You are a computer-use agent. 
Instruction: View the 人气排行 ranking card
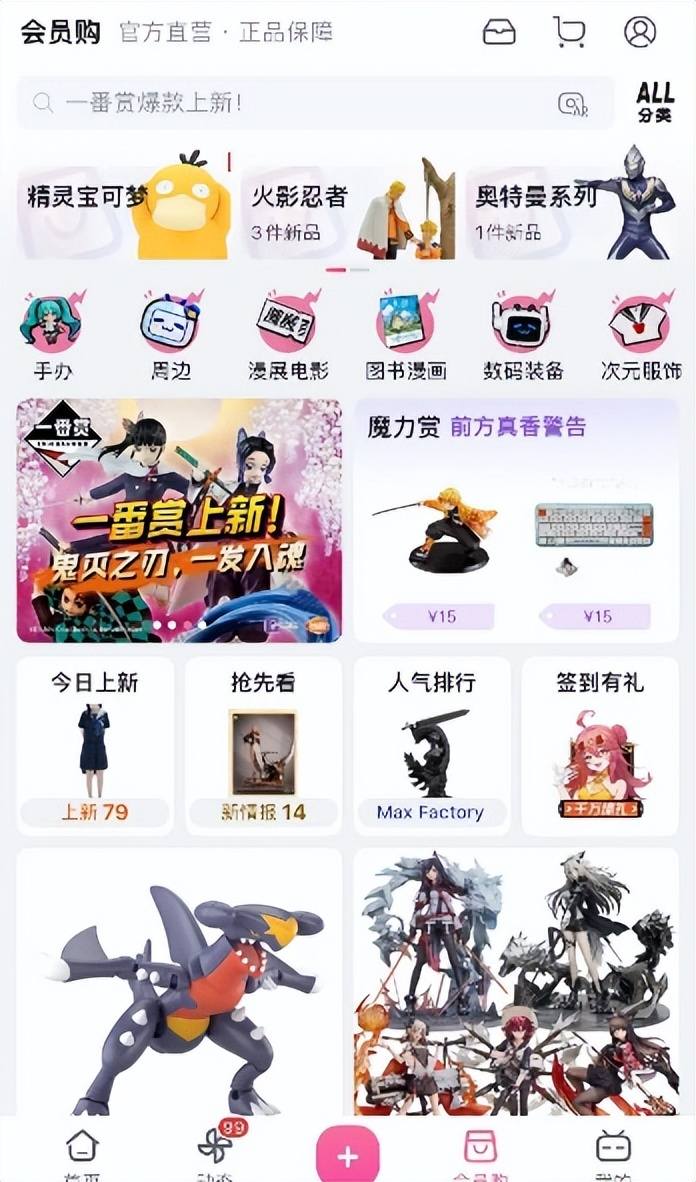431,745
